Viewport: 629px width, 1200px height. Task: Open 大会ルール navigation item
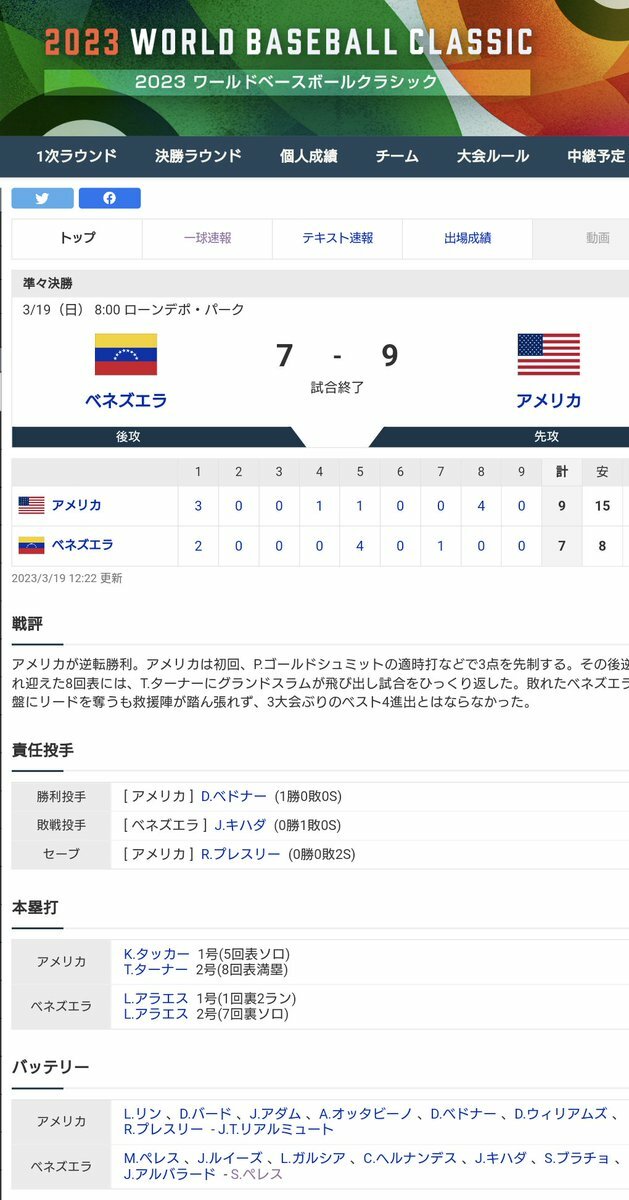coord(492,156)
